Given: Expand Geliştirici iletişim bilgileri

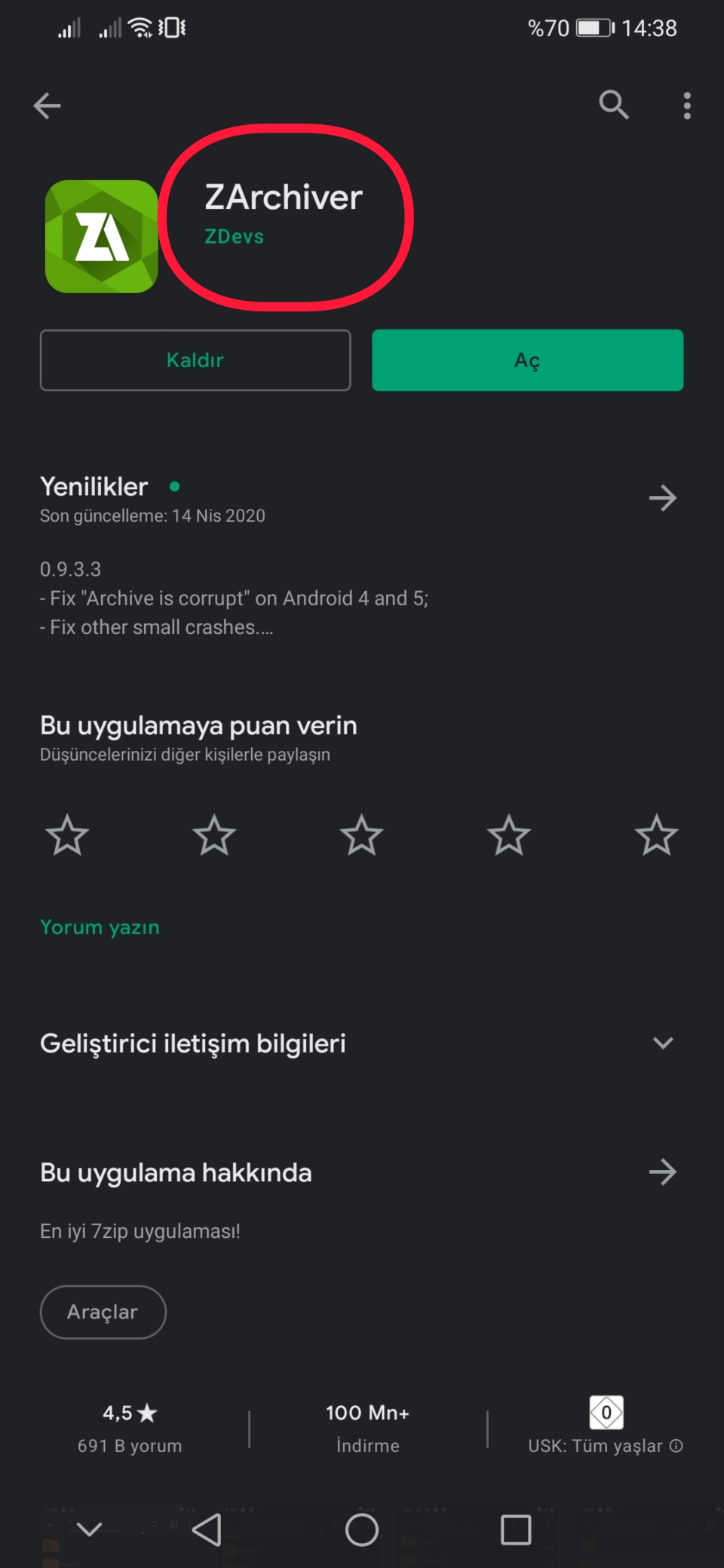Looking at the screenshot, I should click(662, 1043).
